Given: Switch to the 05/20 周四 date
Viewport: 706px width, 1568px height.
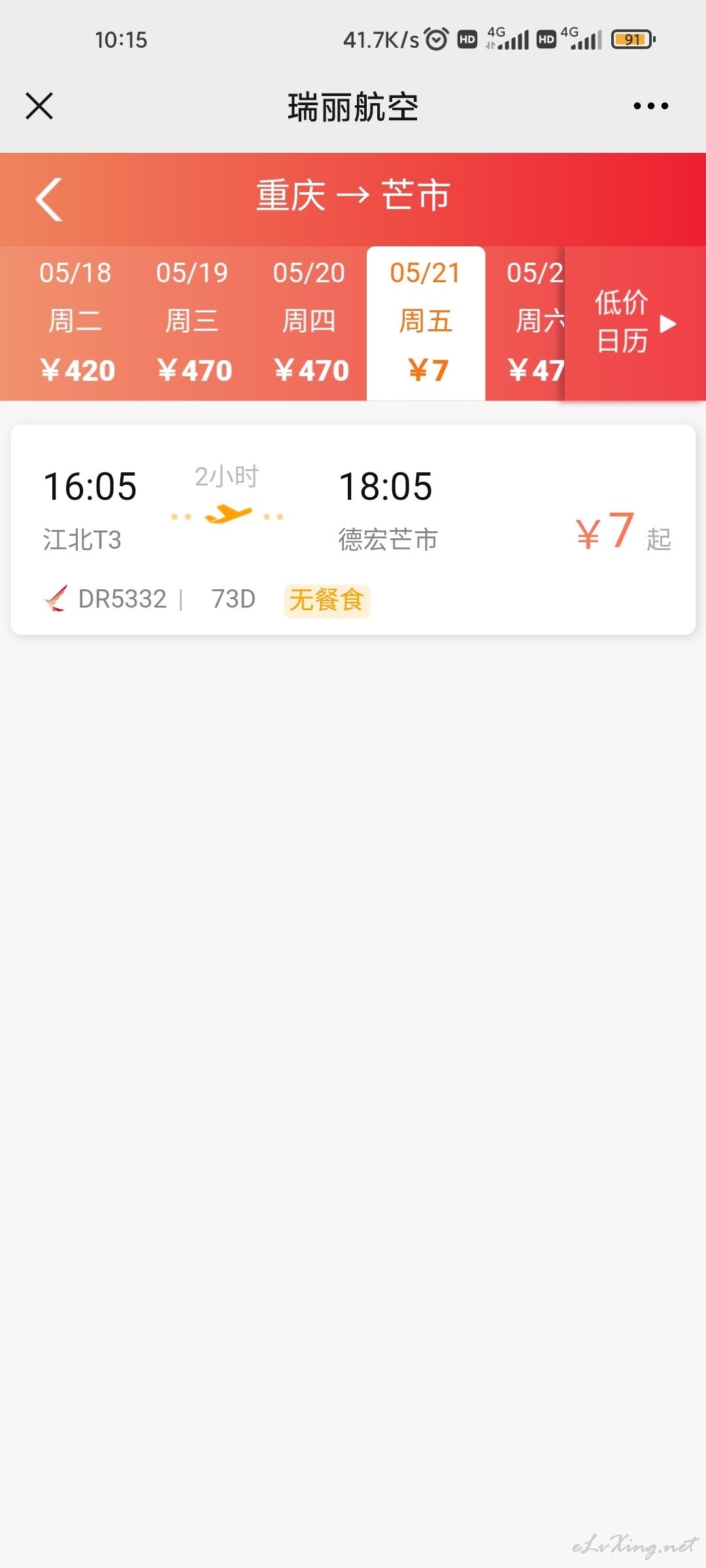Looking at the screenshot, I should 309,323.
